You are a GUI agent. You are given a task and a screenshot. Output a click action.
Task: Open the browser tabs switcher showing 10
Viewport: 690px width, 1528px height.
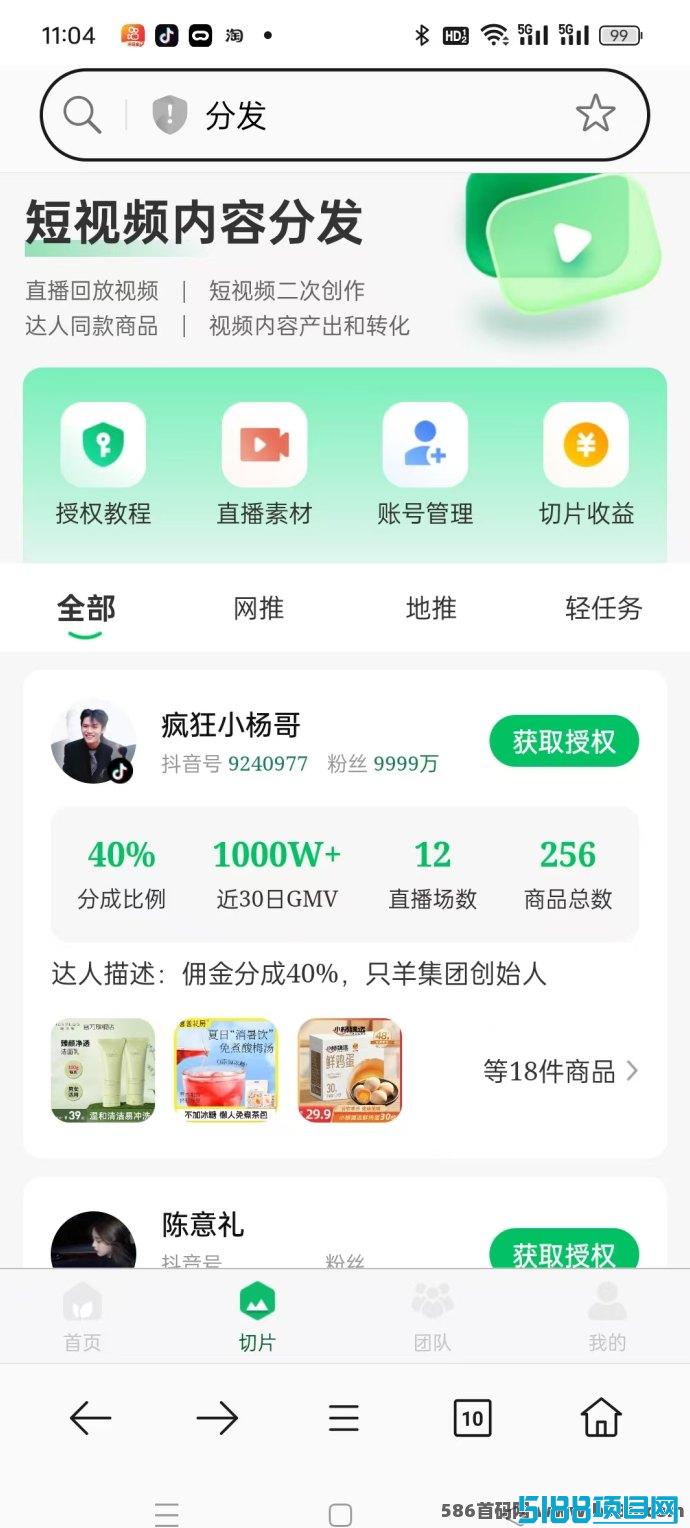472,1418
